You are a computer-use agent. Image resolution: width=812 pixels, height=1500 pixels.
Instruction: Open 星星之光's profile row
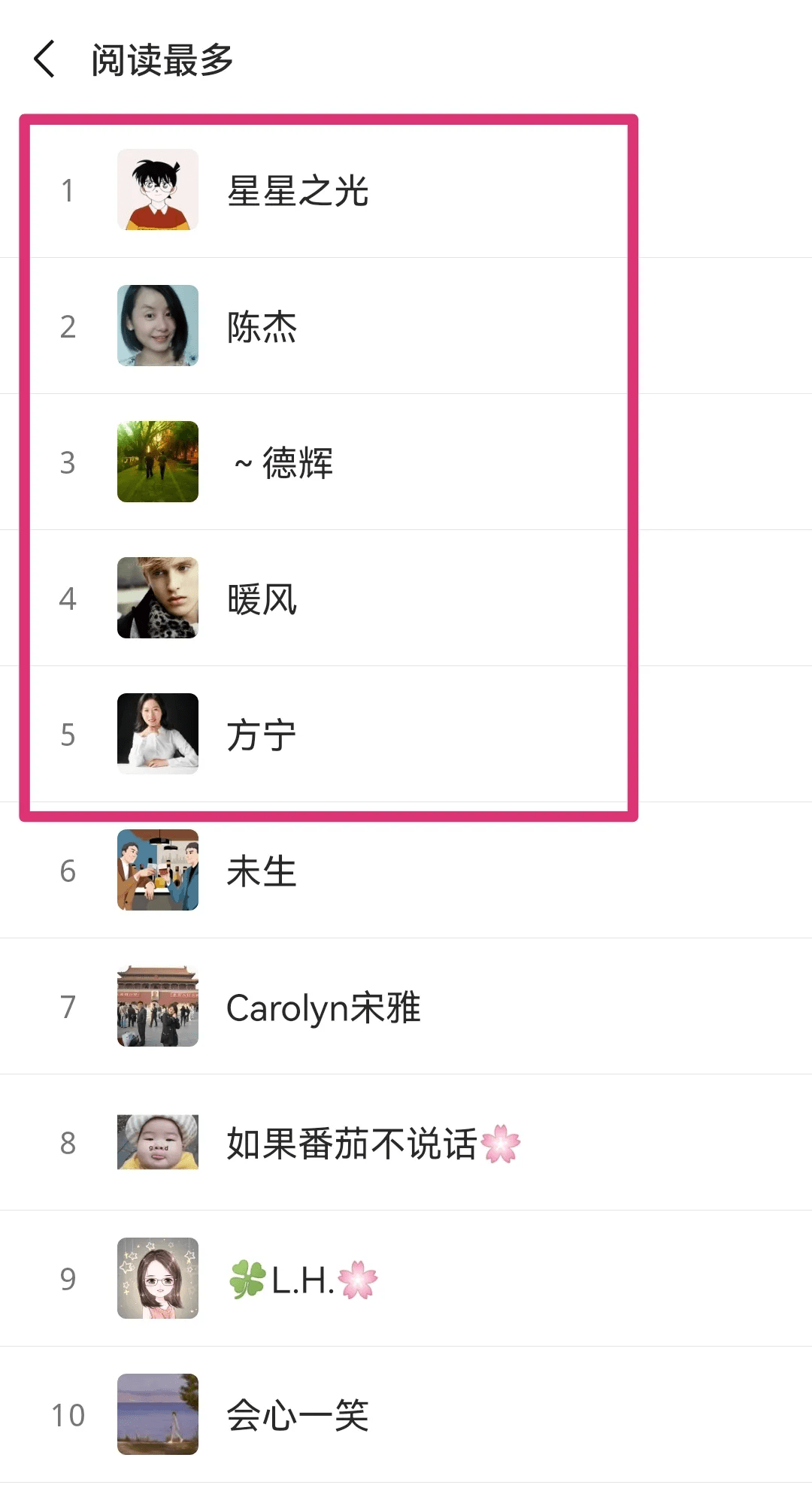pos(297,190)
